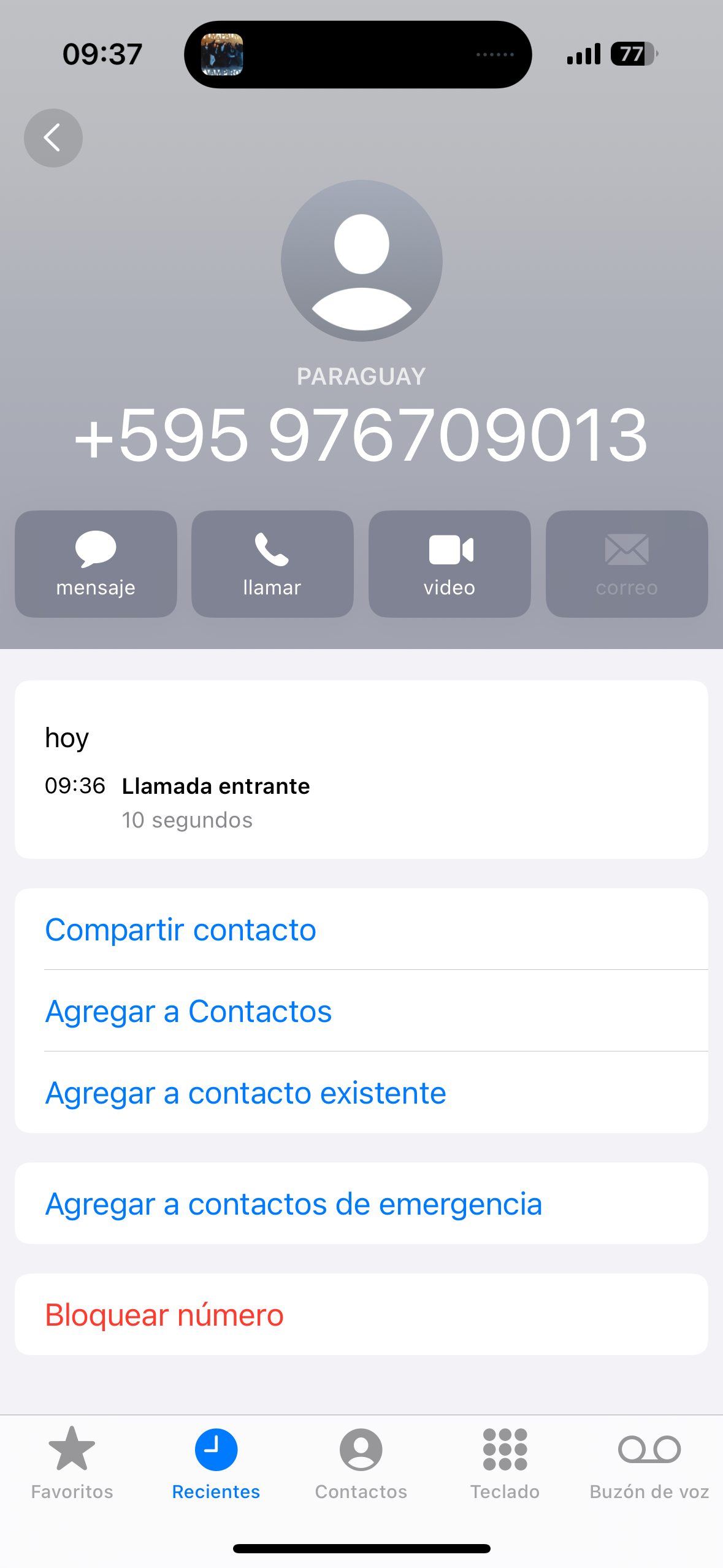The width and height of the screenshot is (723, 1568).
Task: Open the Recientes tab
Action: click(x=216, y=1462)
